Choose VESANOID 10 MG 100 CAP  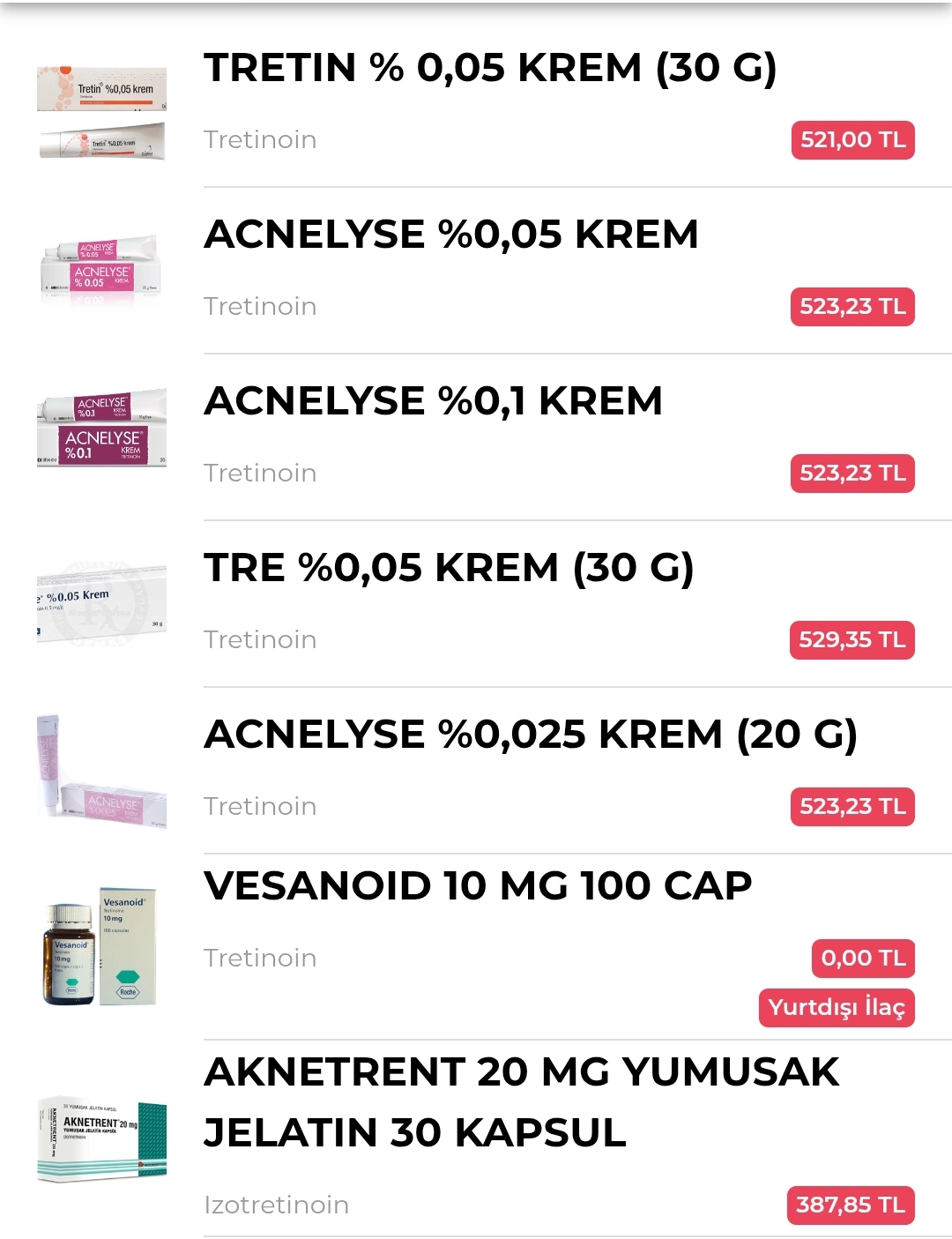tap(478, 886)
